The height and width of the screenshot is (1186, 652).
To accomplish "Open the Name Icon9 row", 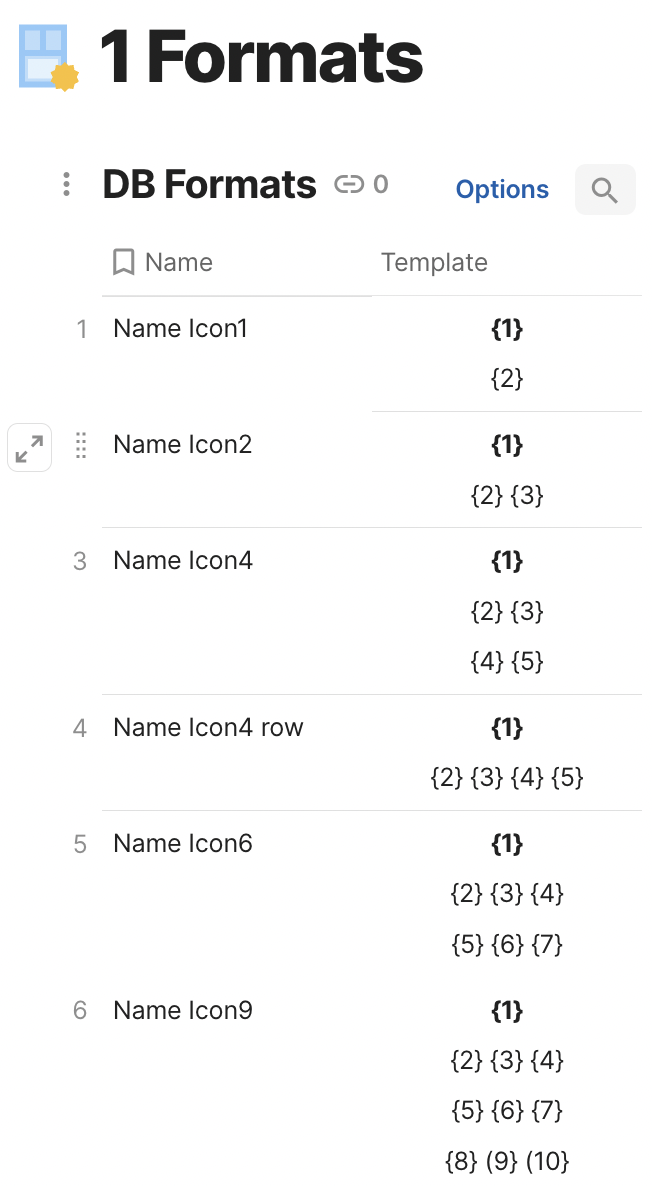I will (x=183, y=1011).
